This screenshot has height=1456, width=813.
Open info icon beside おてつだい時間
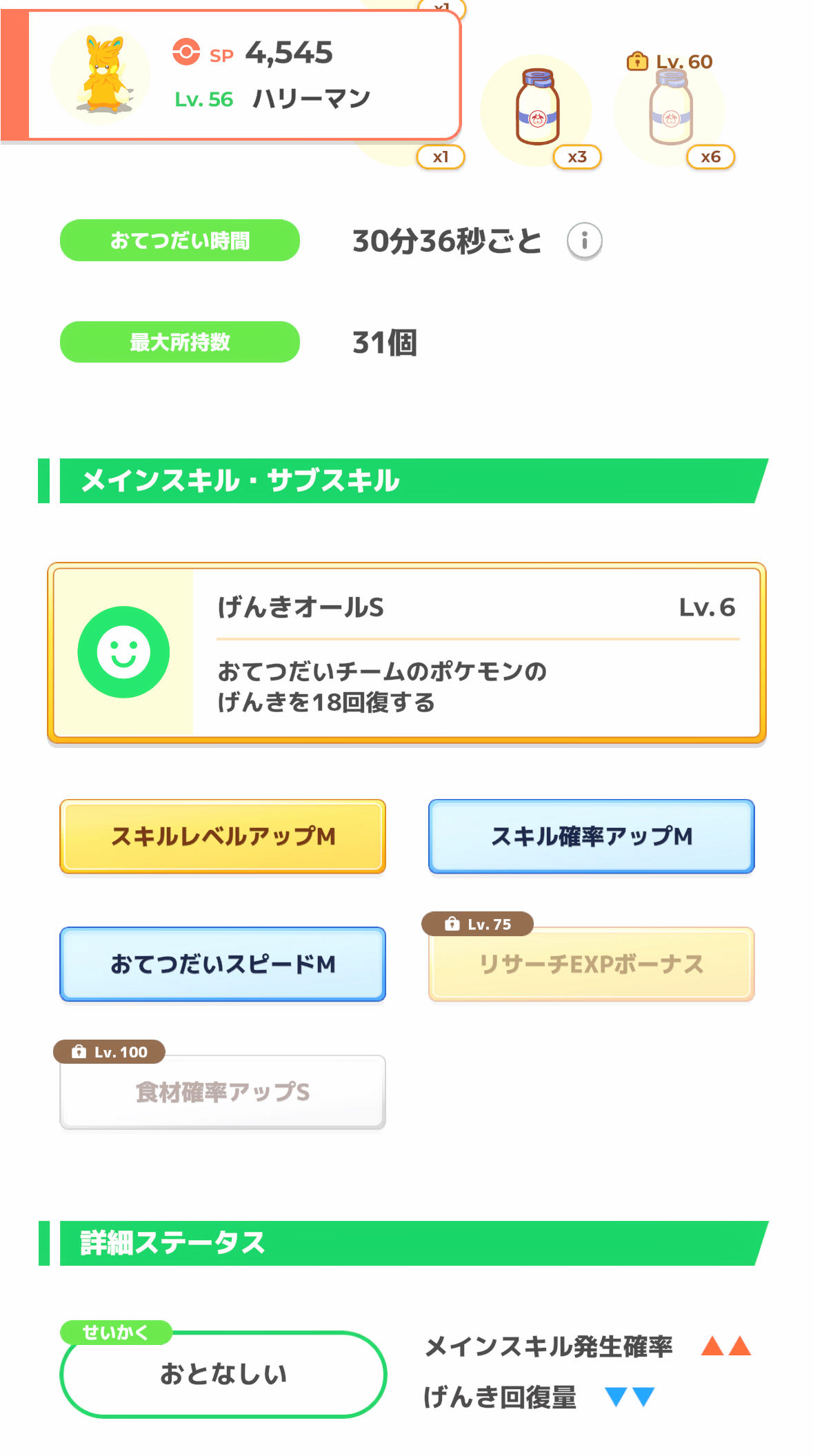584,241
